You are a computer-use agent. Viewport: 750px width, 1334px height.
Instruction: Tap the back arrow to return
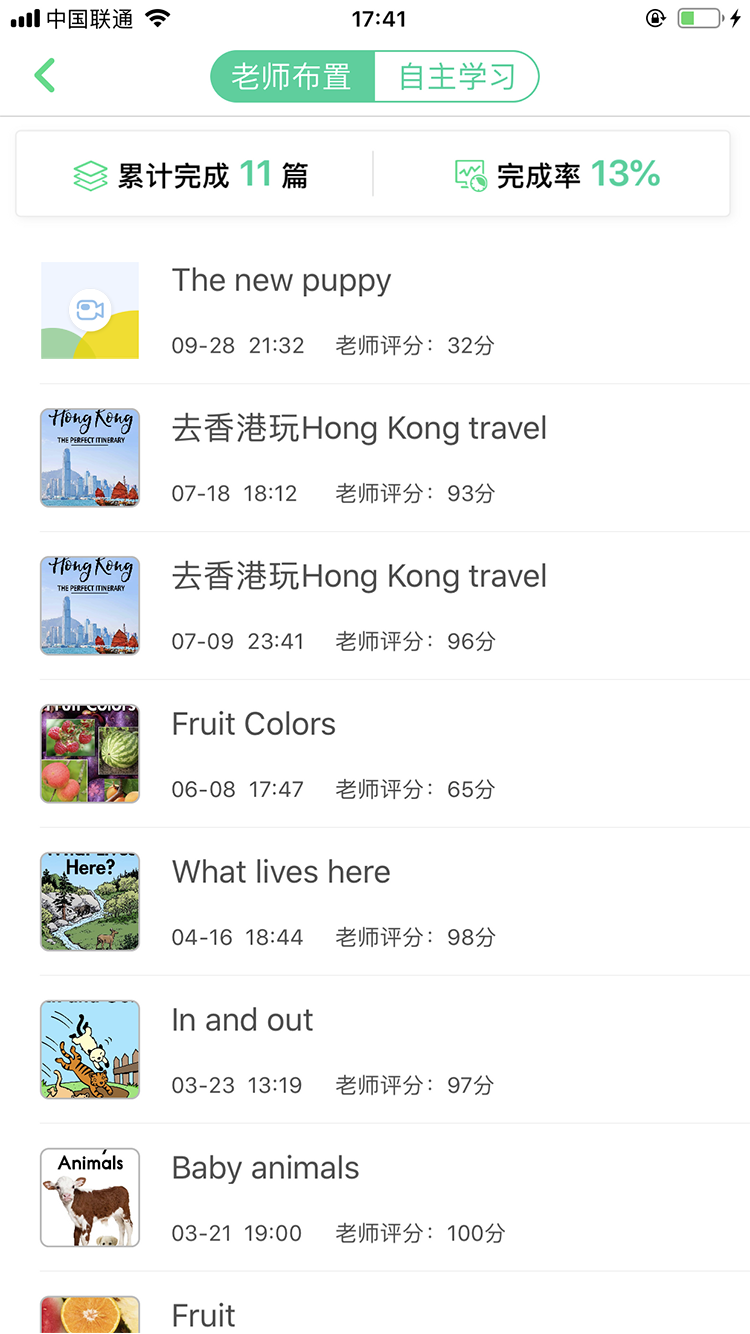pos(44,75)
